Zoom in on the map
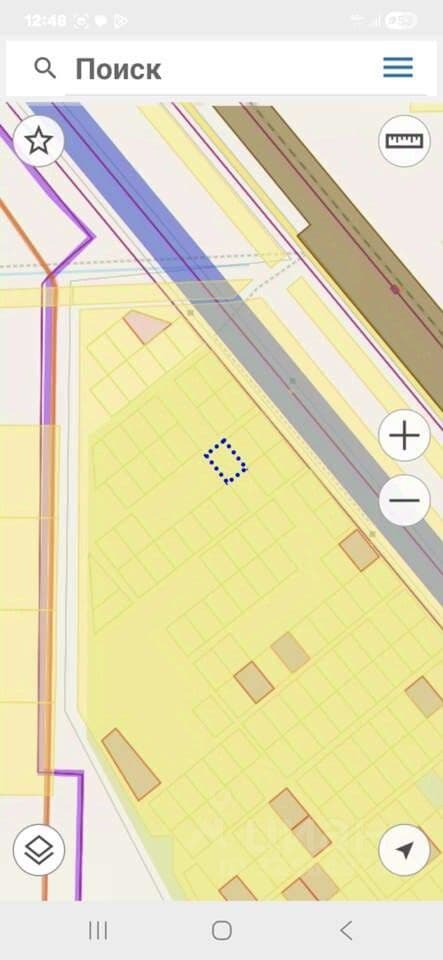Viewport: 443px width, 960px height. (404, 436)
